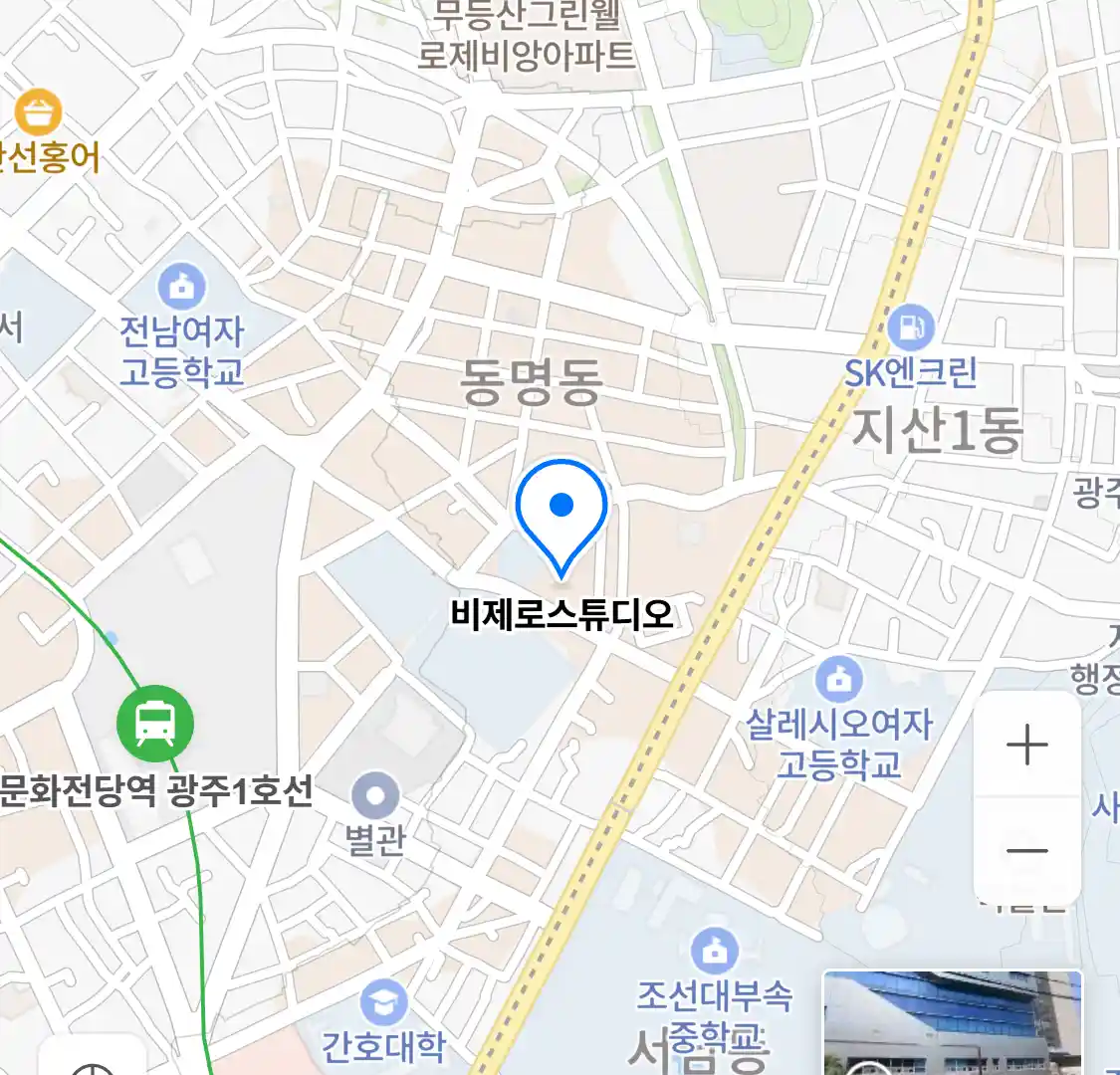Select the 조선대부속중학교 marker
This screenshot has width=1120, height=1075.
714,951
